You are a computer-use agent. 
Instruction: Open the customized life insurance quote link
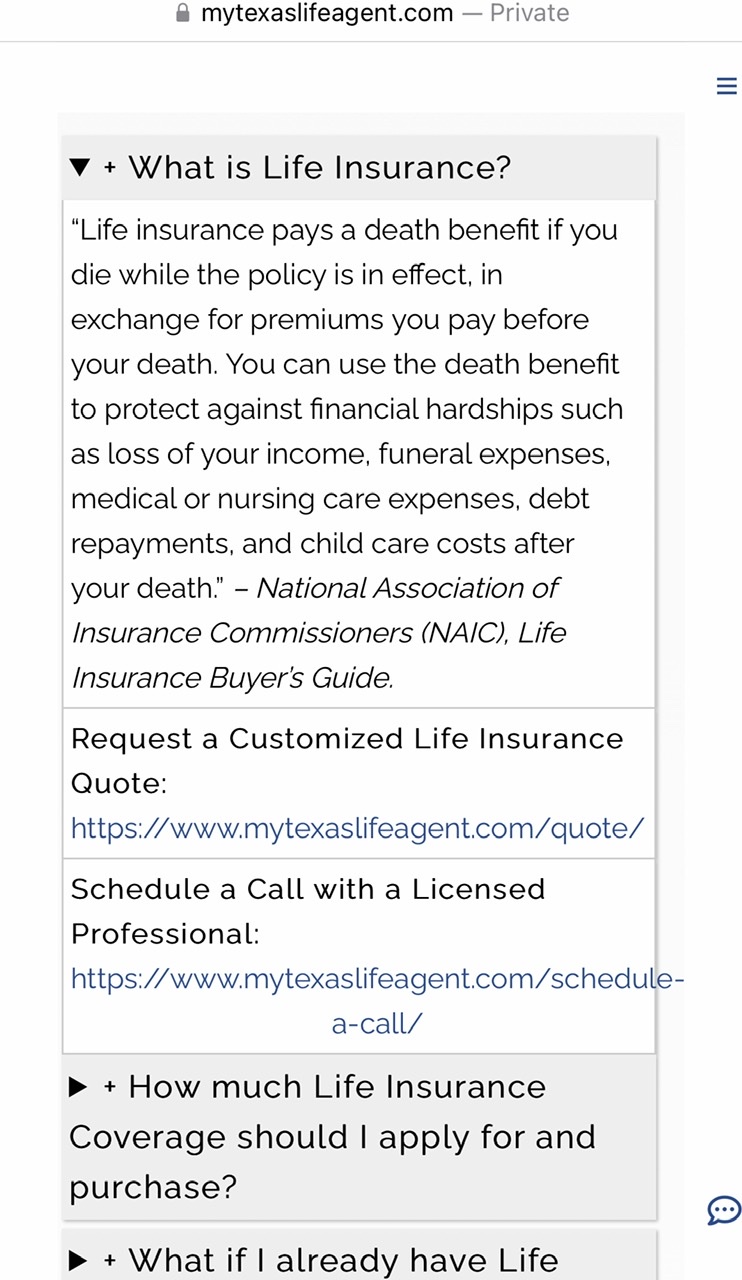pos(358,828)
